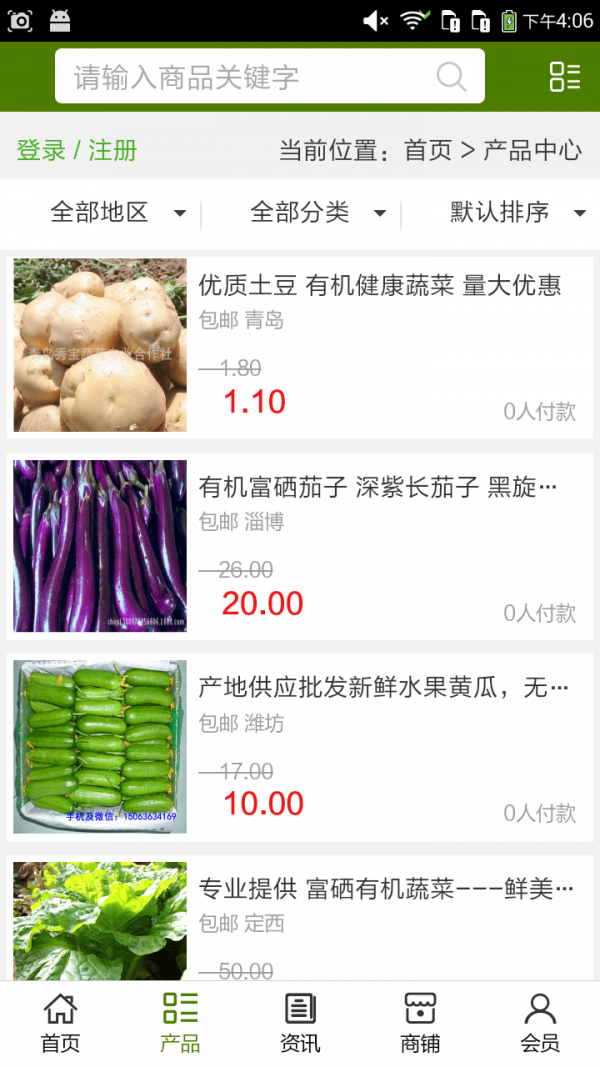This screenshot has width=600, height=1067.
Task: Open the 专业提供 富硒有机蔬菜 product card
Action: [x=300, y=918]
